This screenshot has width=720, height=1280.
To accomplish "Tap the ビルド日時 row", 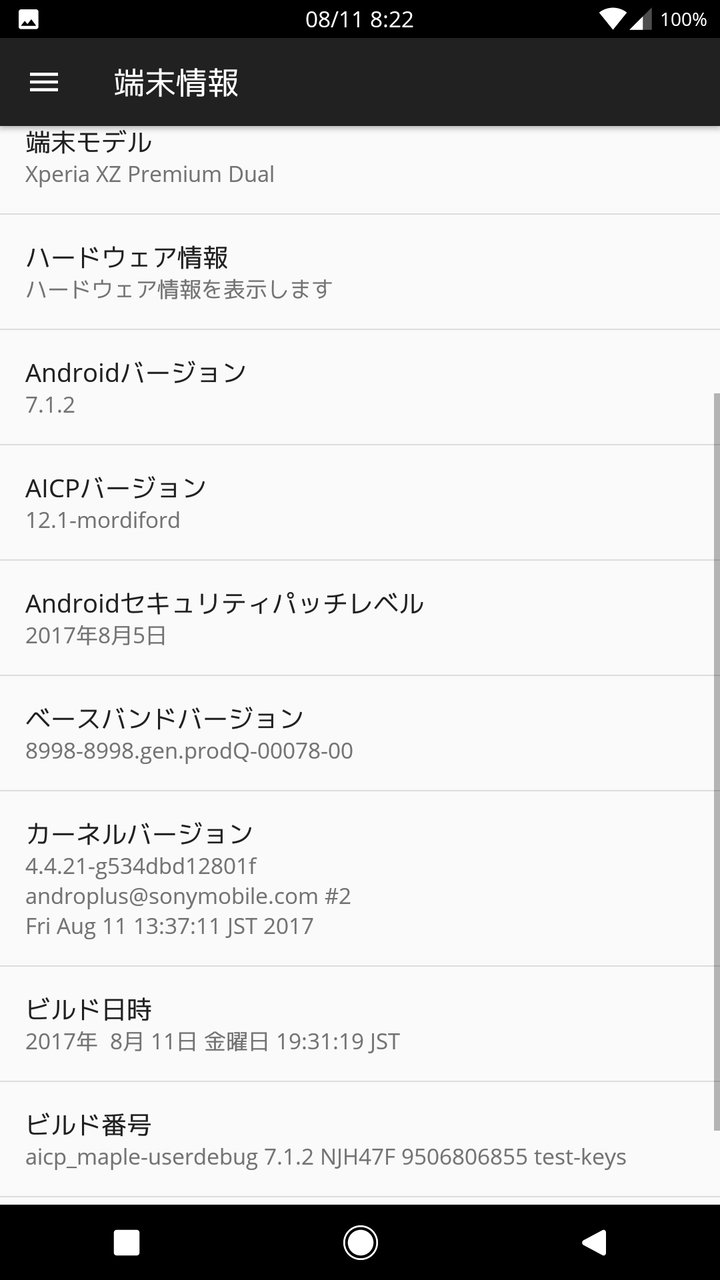I will [360, 1024].
